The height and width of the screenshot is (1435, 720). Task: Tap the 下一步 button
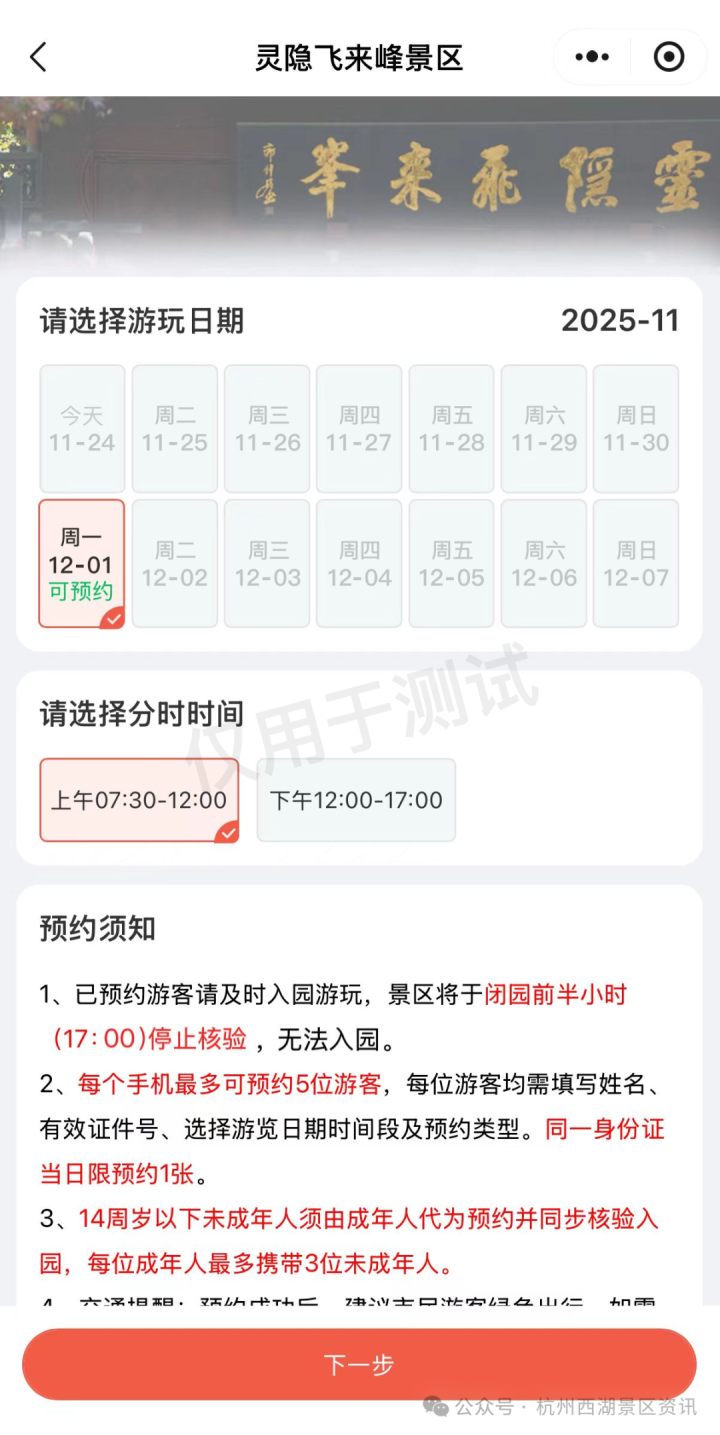pos(360,1362)
